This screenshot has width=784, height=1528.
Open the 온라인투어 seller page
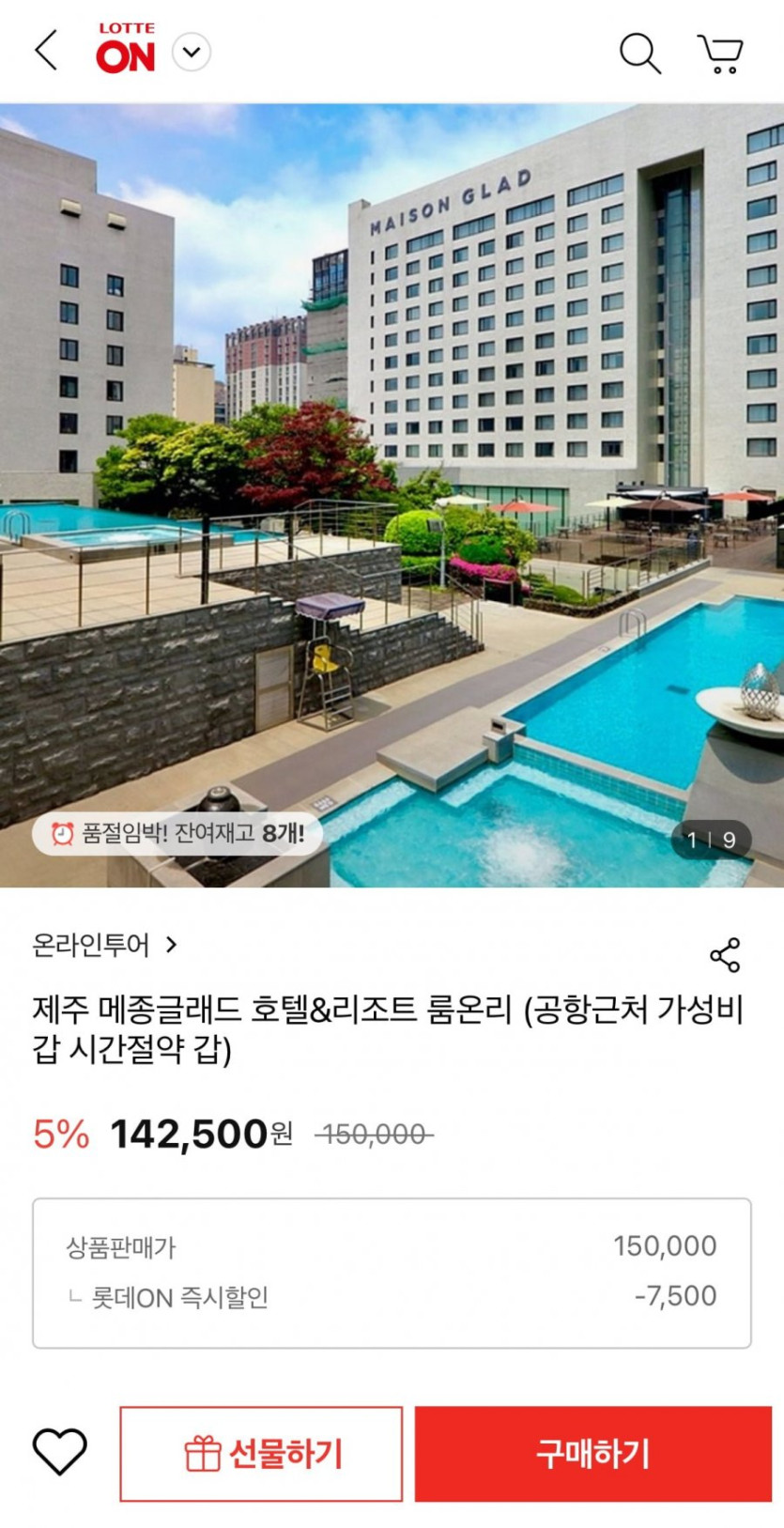(x=104, y=945)
